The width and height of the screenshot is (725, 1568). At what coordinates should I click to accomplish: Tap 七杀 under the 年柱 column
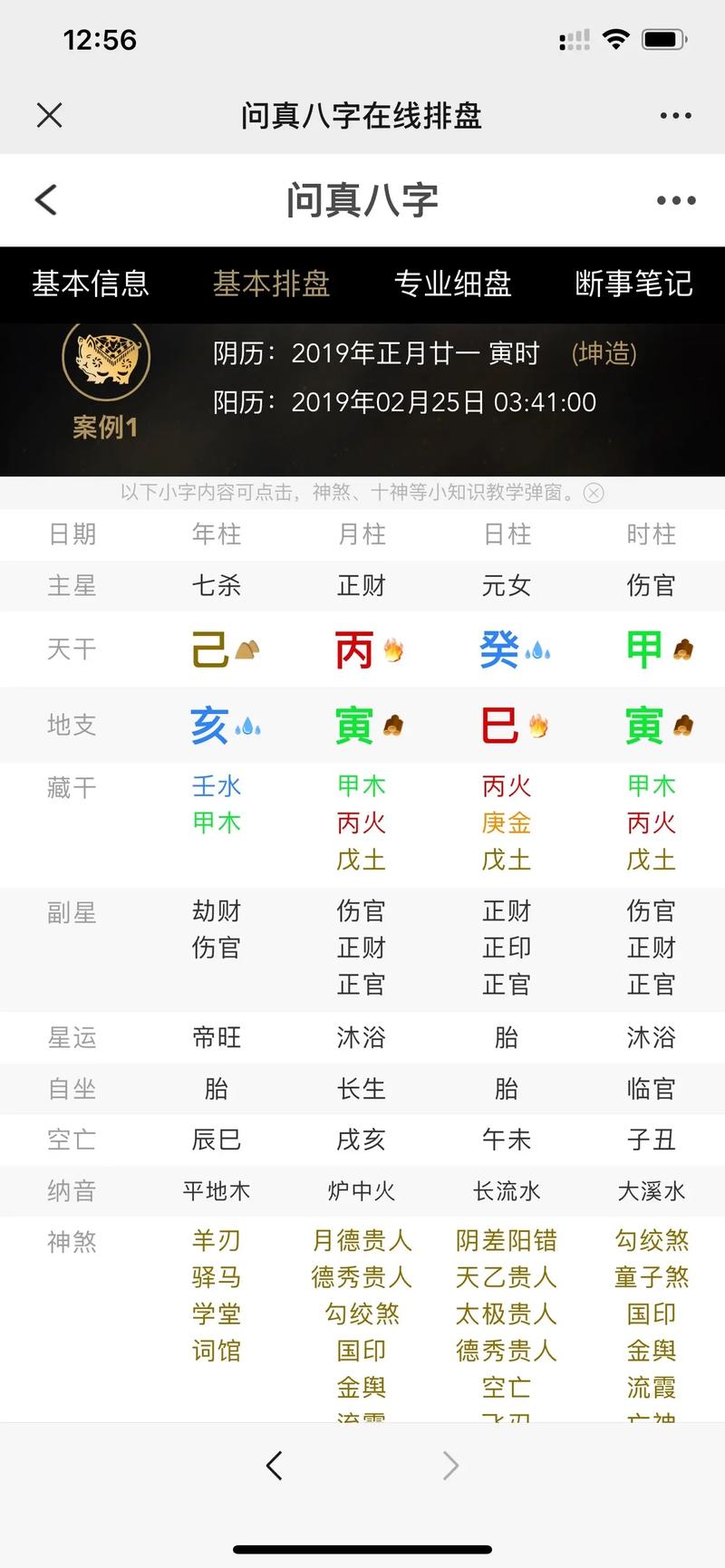pyautogui.click(x=216, y=586)
